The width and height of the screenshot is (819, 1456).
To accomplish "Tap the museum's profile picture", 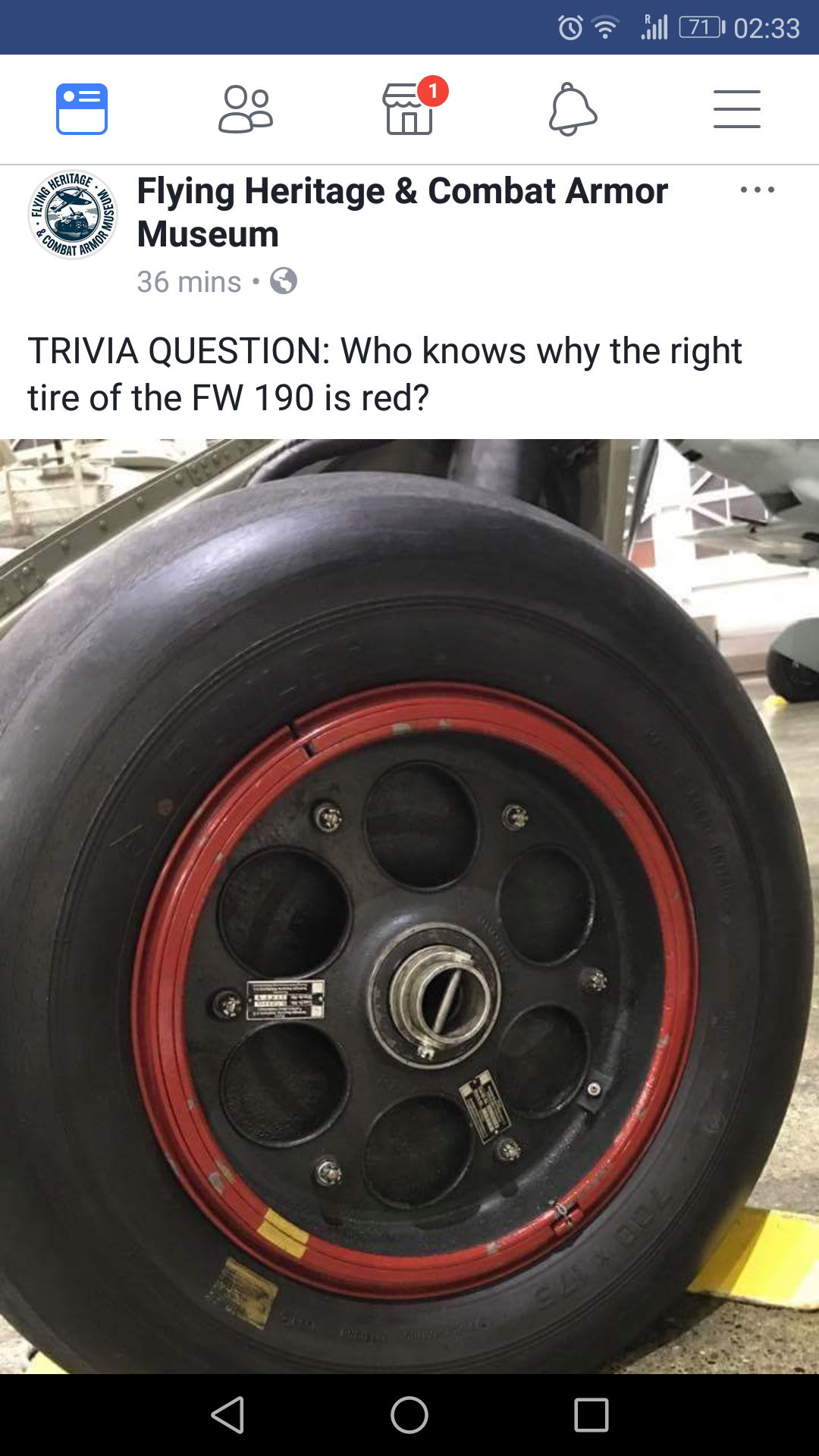I will tap(73, 214).
